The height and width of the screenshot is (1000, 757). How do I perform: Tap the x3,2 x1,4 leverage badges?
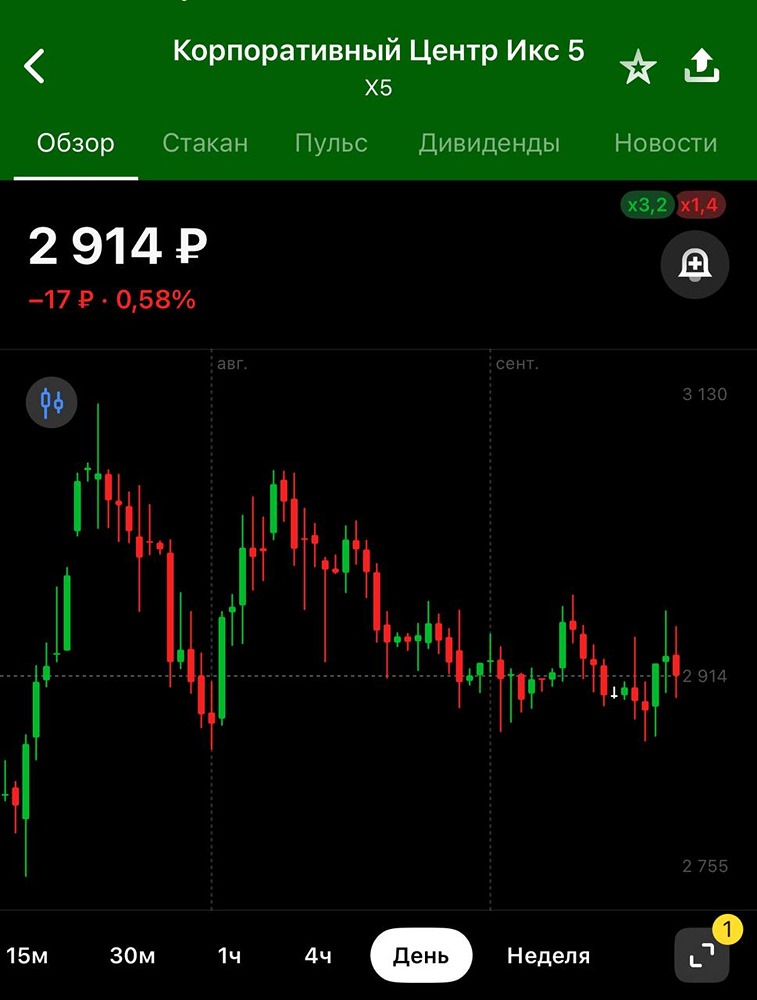[x=673, y=206]
